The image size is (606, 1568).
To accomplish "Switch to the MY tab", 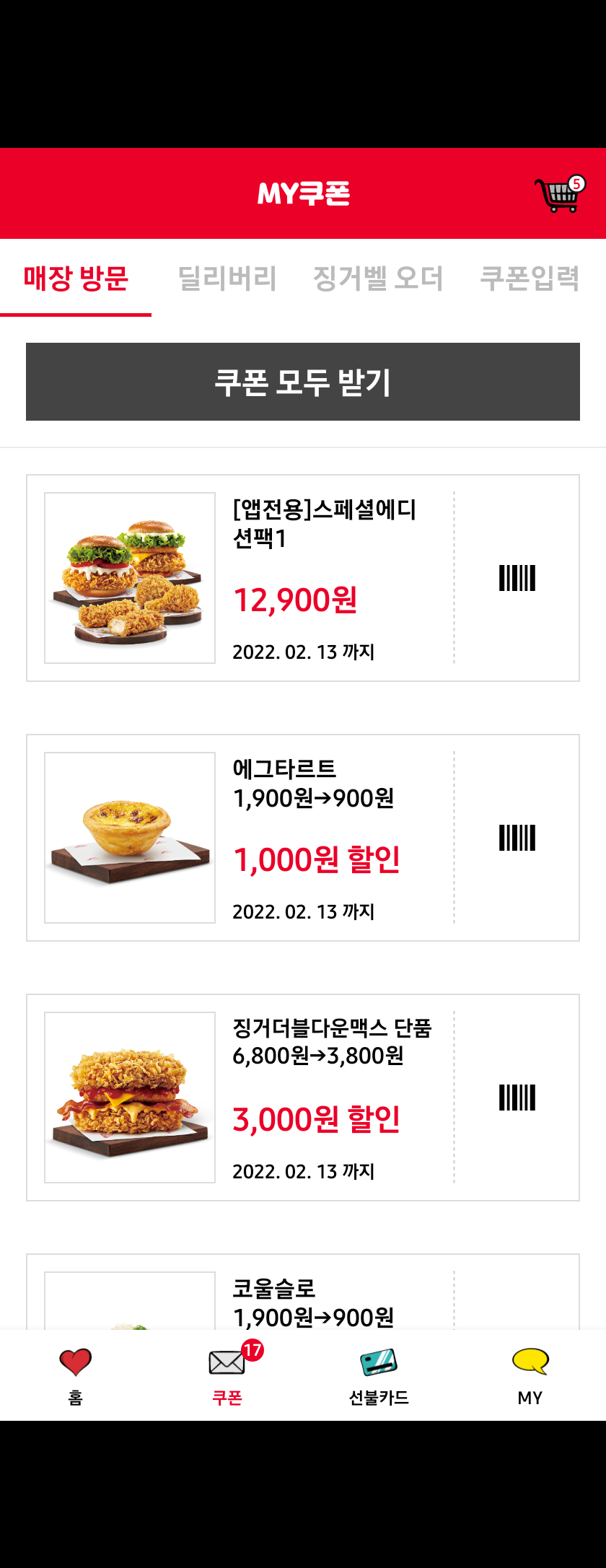I will coord(530,1375).
